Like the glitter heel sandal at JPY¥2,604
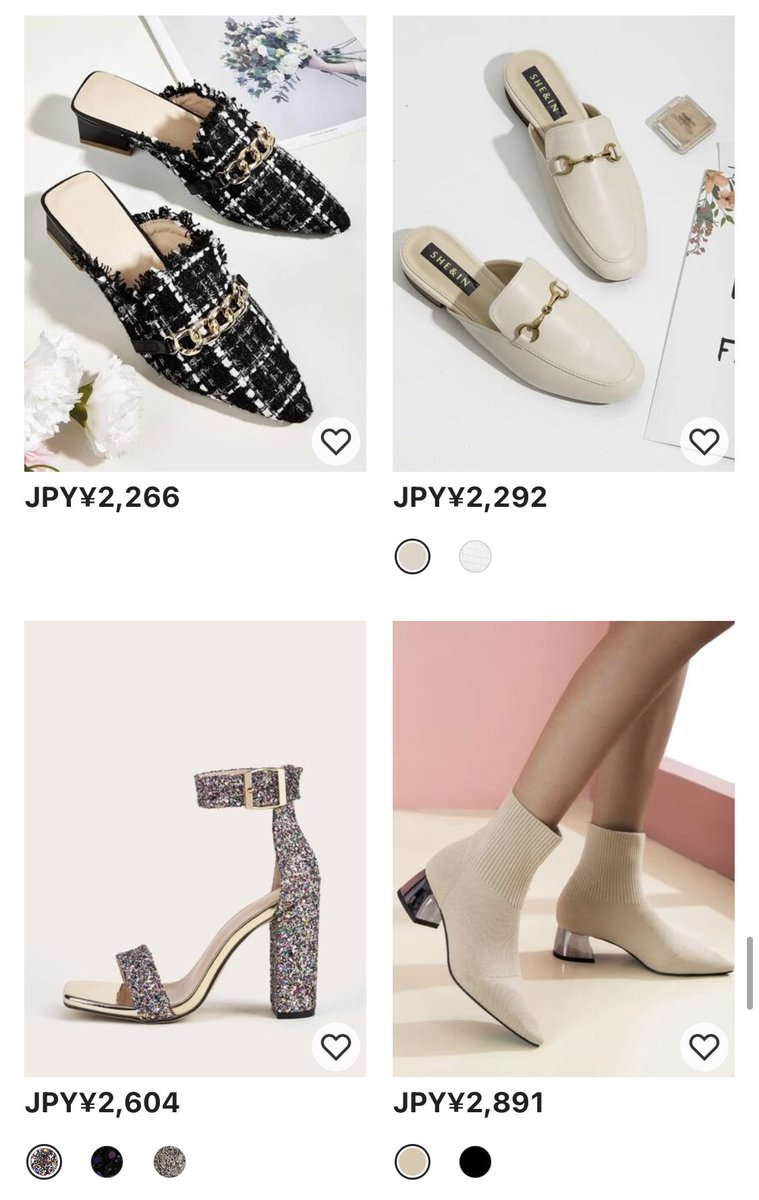The image size is (759, 1200). pos(336,1047)
